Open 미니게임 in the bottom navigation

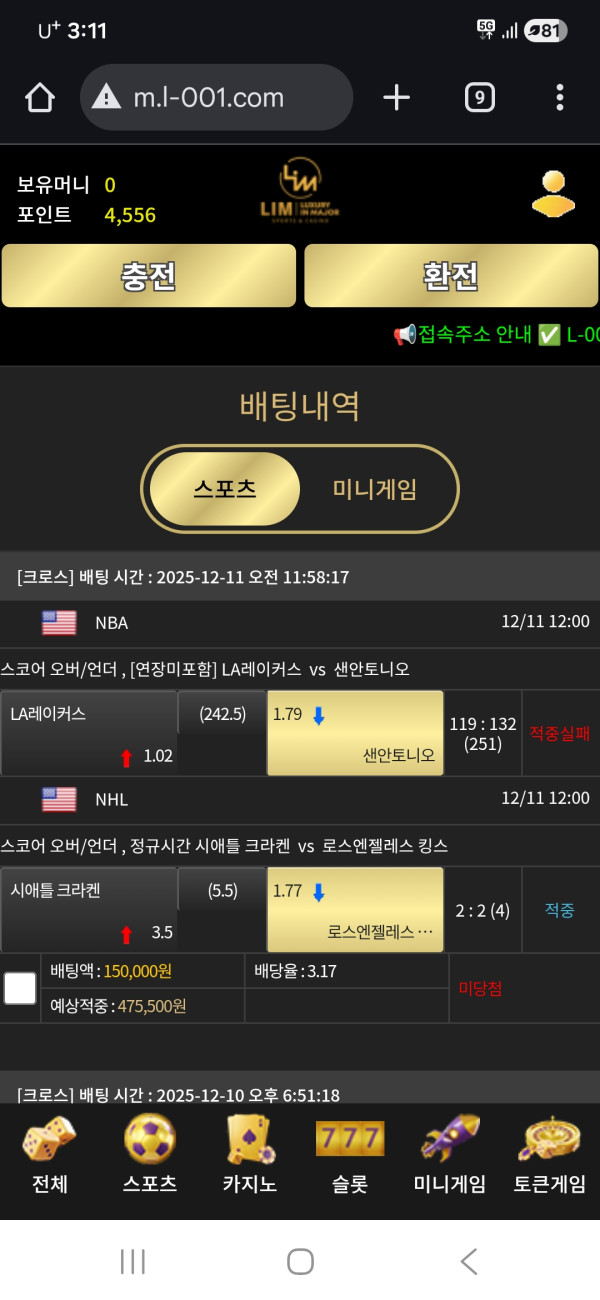pos(450,1155)
